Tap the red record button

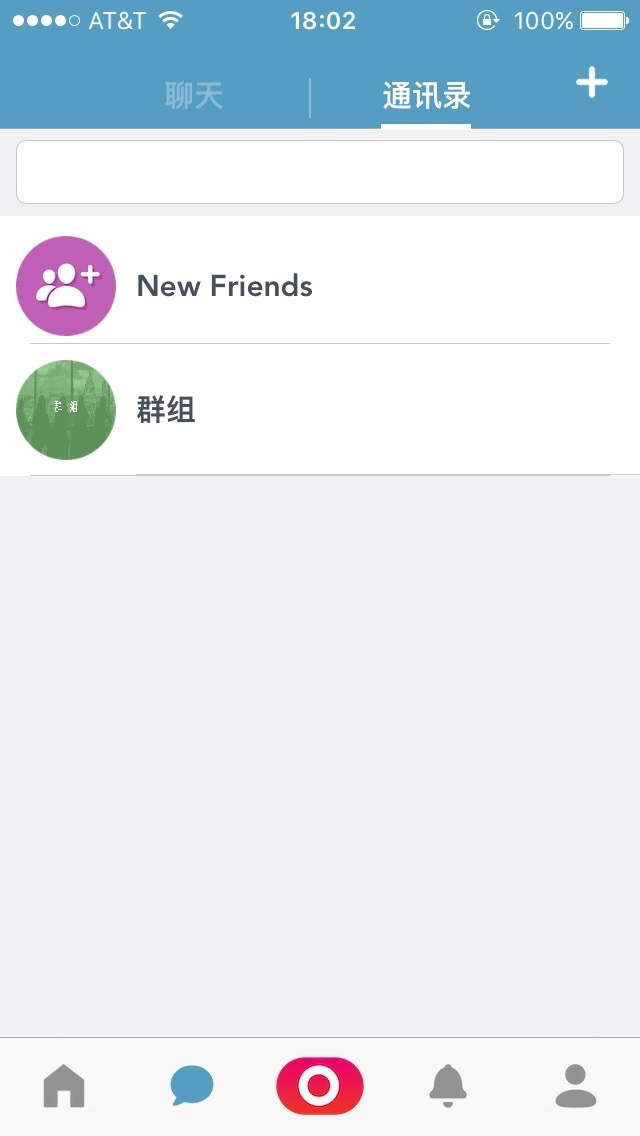pyautogui.click(x=320, y=1086)
